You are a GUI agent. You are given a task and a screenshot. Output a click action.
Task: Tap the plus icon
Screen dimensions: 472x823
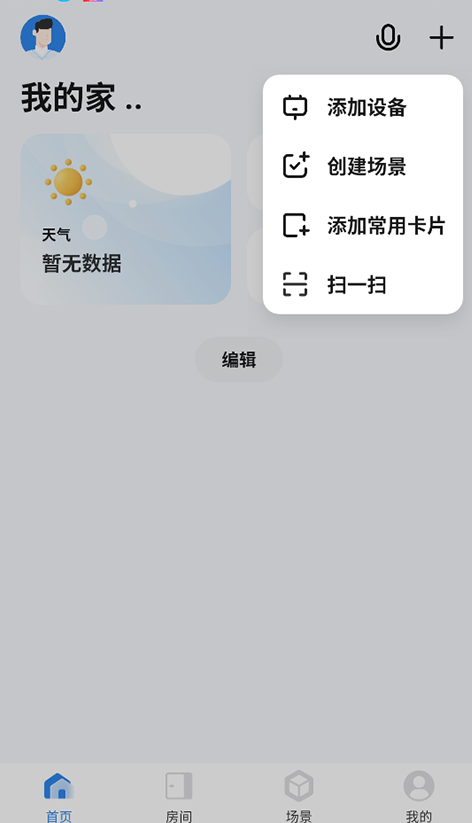[x=441, y=38]
